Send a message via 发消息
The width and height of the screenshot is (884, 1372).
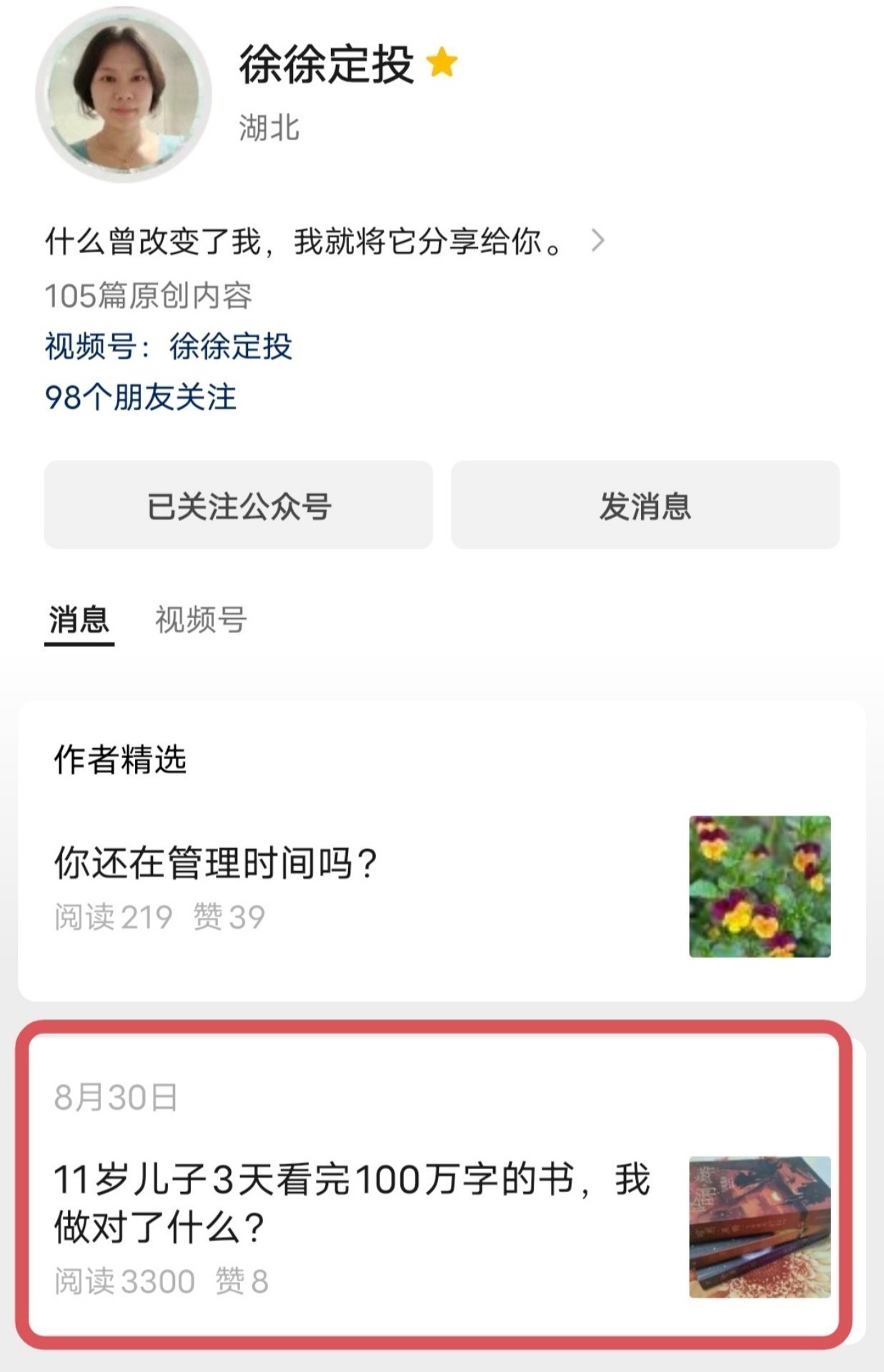coord(645,505)
